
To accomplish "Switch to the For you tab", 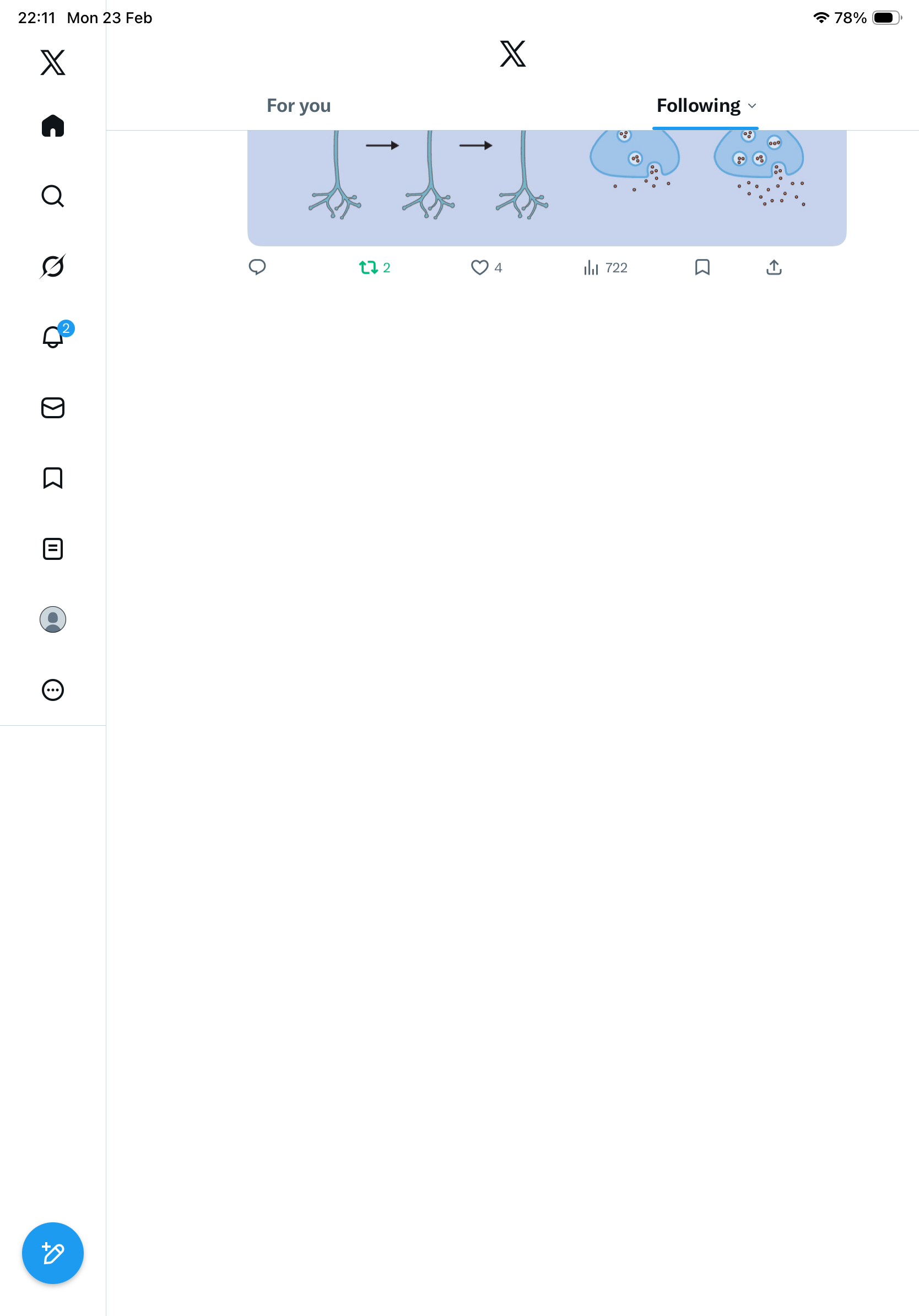I will pos(299,106).
